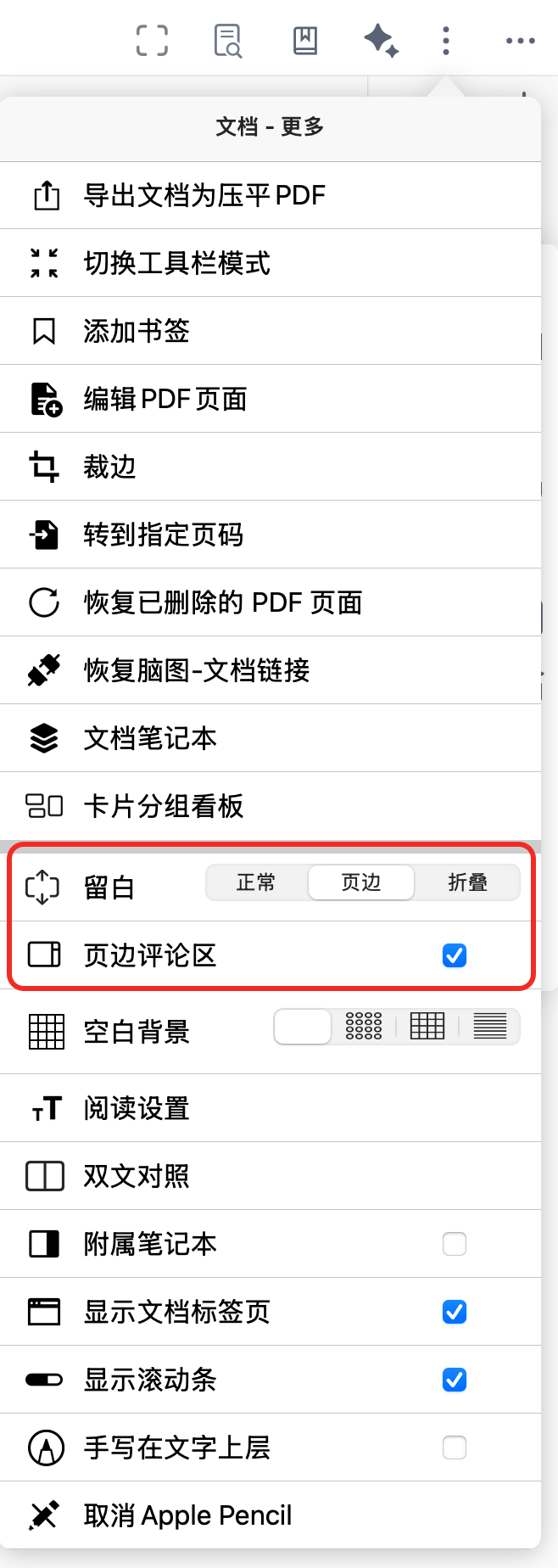Uncheck the 页边评论区 checkbox
The width and height of the screenshot is (558, 1568).
coord(455,955)
